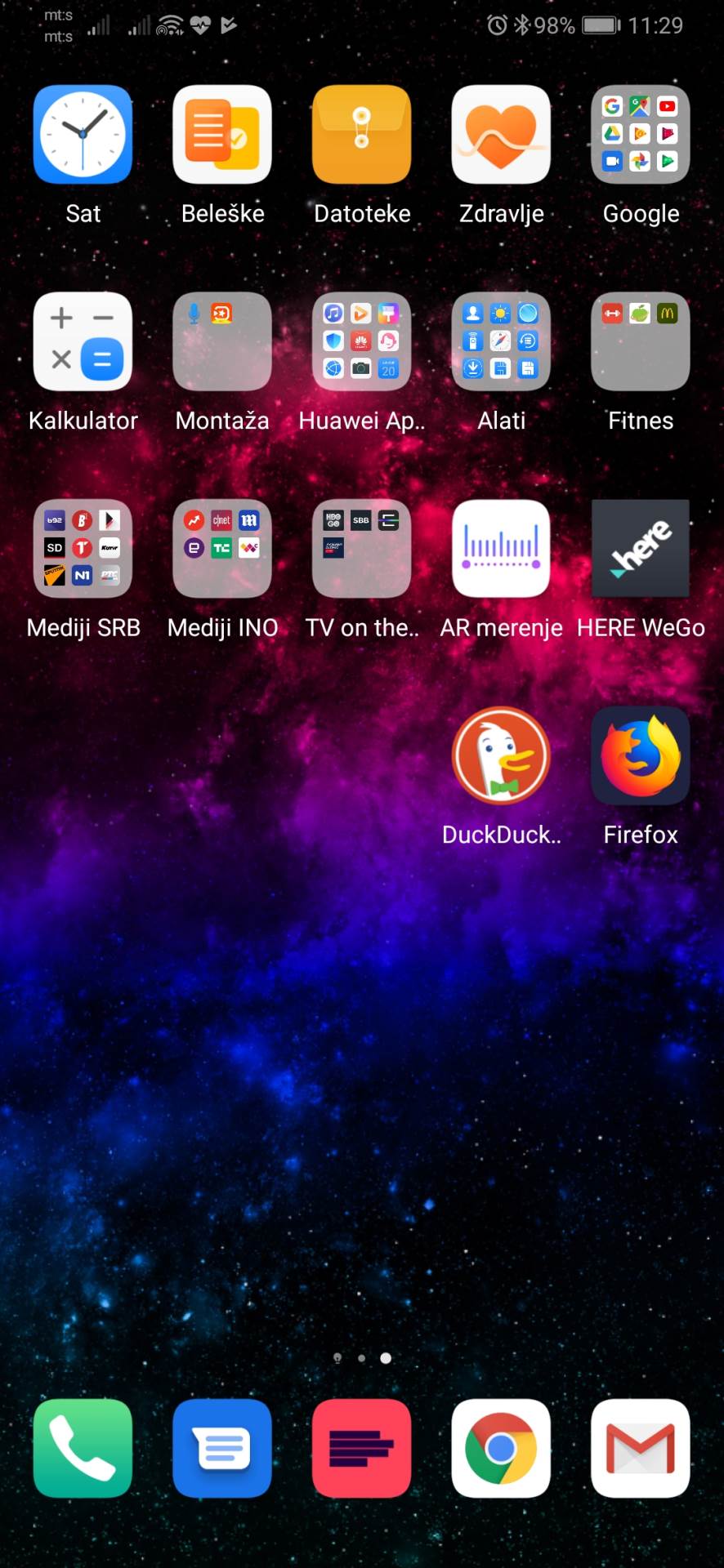Open the Zdravlje health app
This screenshot has height=1568, width=724.
[501, 135]
